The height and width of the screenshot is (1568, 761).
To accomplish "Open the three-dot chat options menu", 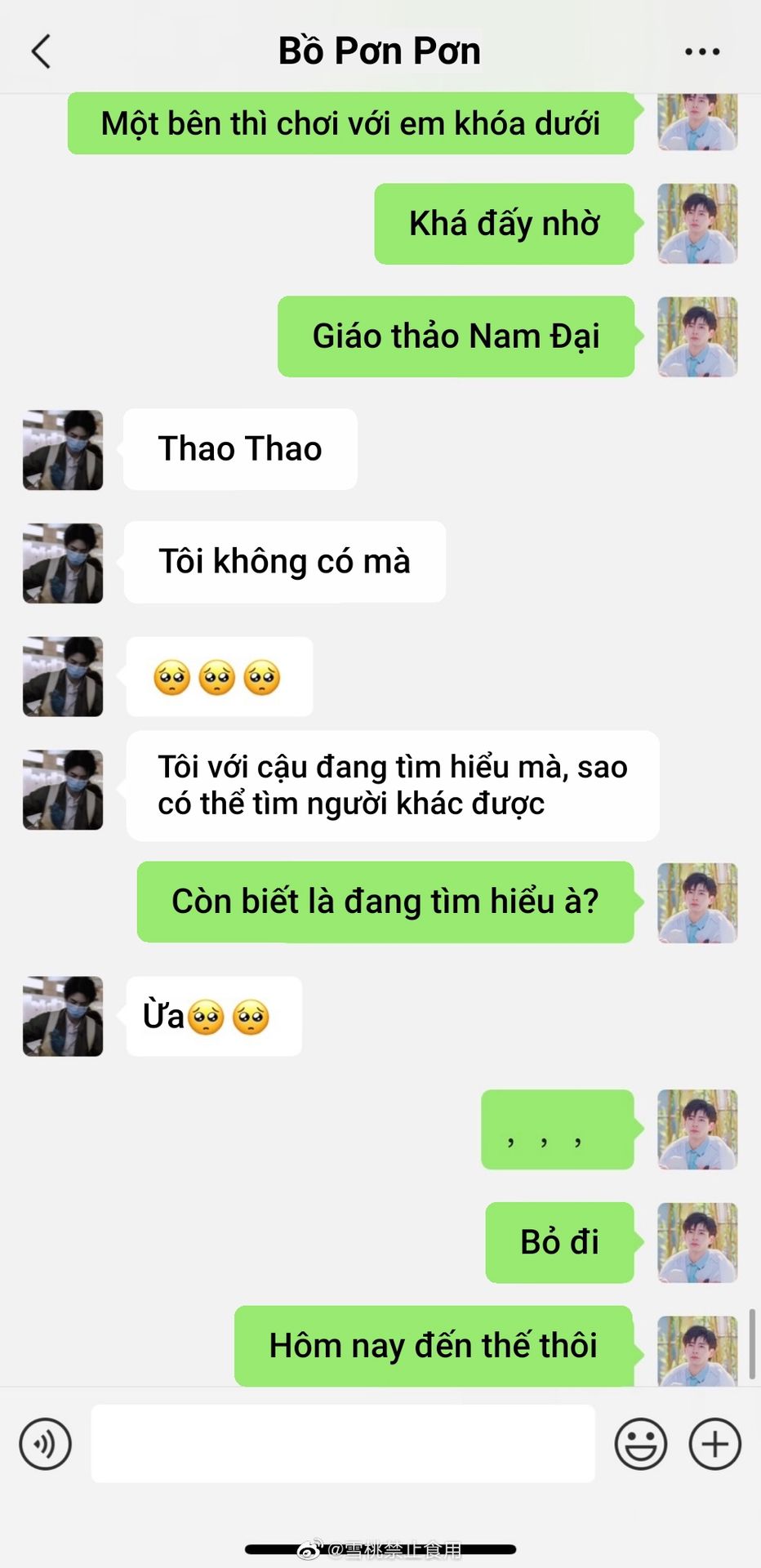I will [701, 51].
